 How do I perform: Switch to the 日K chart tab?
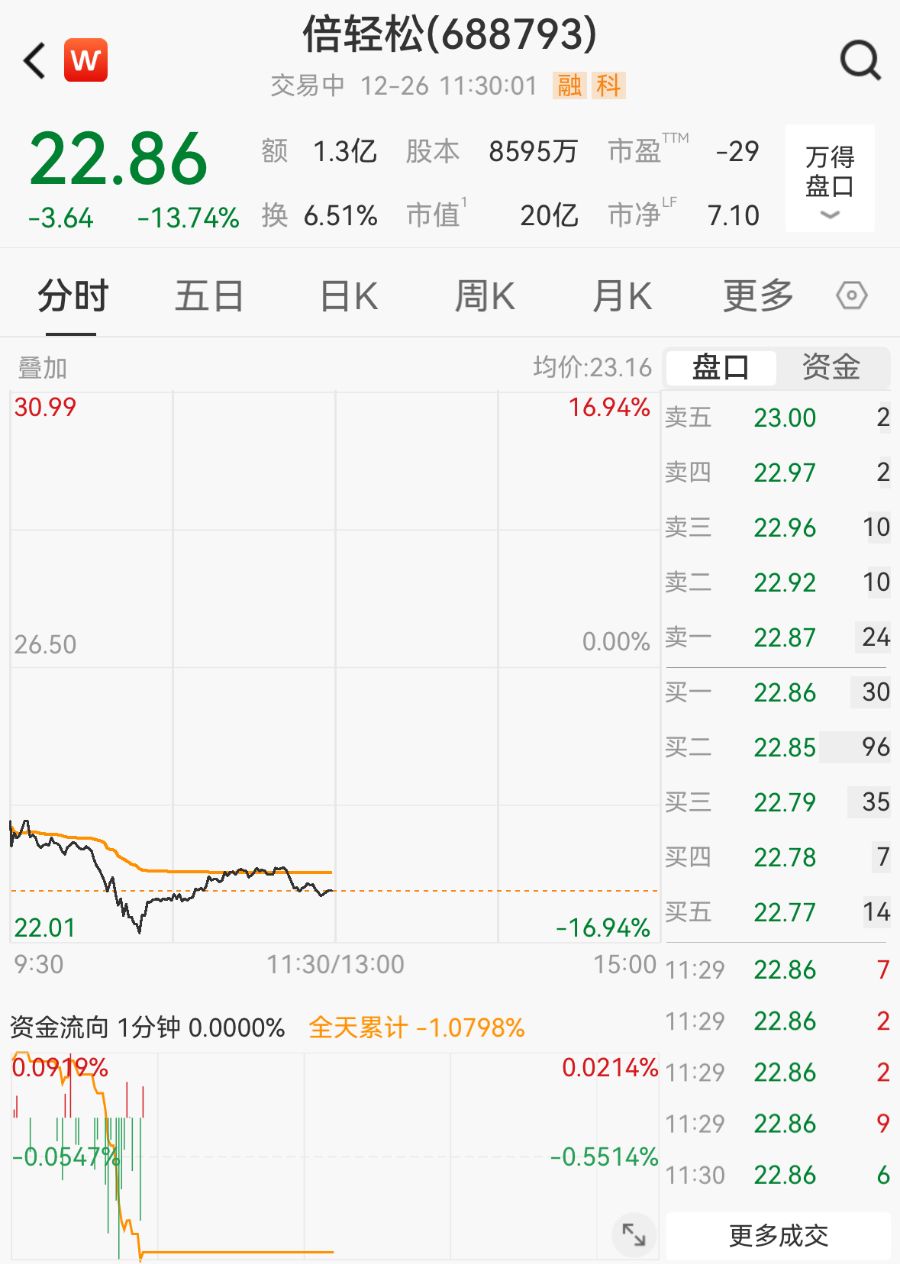348,296
